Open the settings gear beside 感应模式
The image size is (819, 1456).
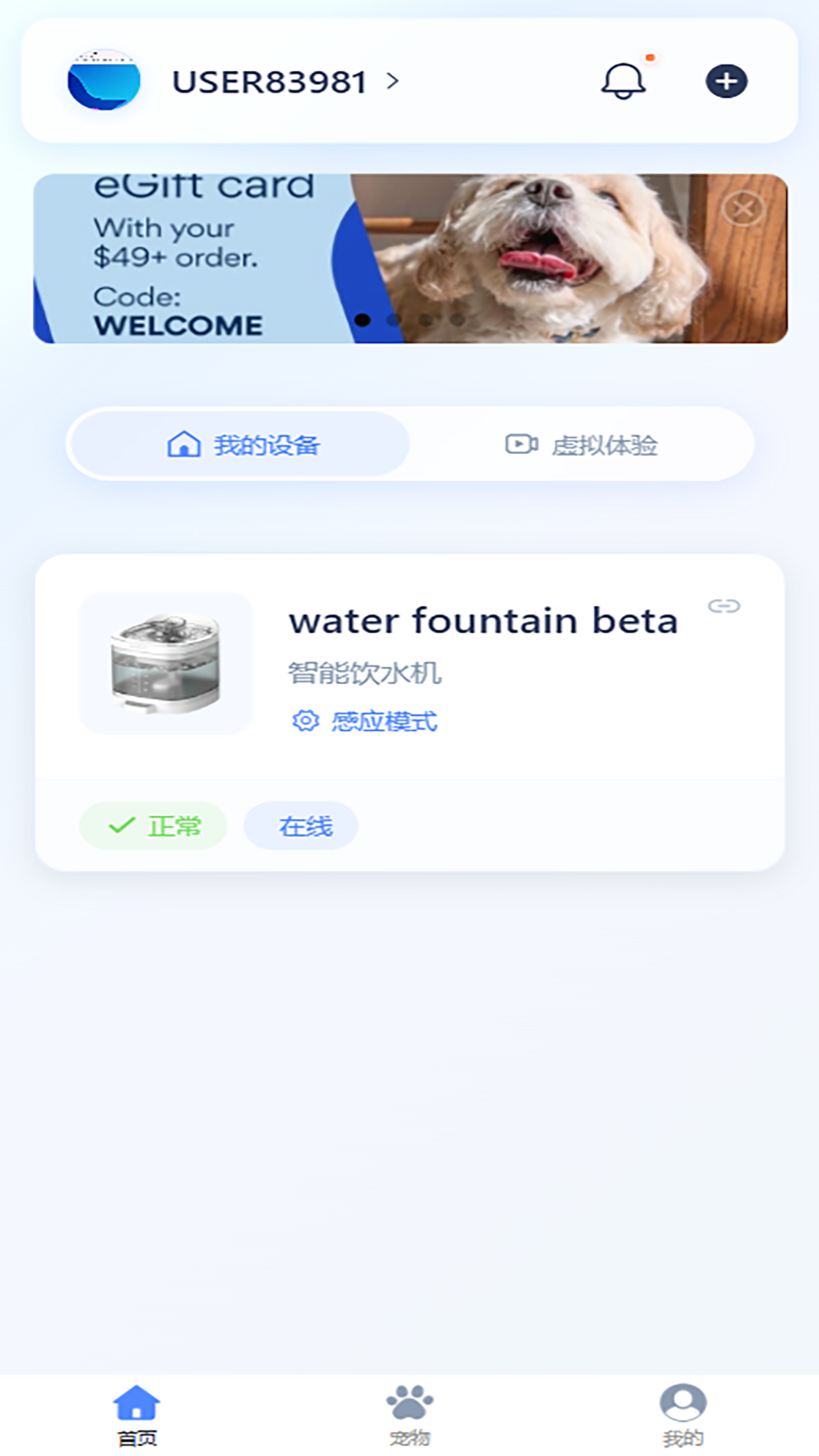tap(305, 721)
